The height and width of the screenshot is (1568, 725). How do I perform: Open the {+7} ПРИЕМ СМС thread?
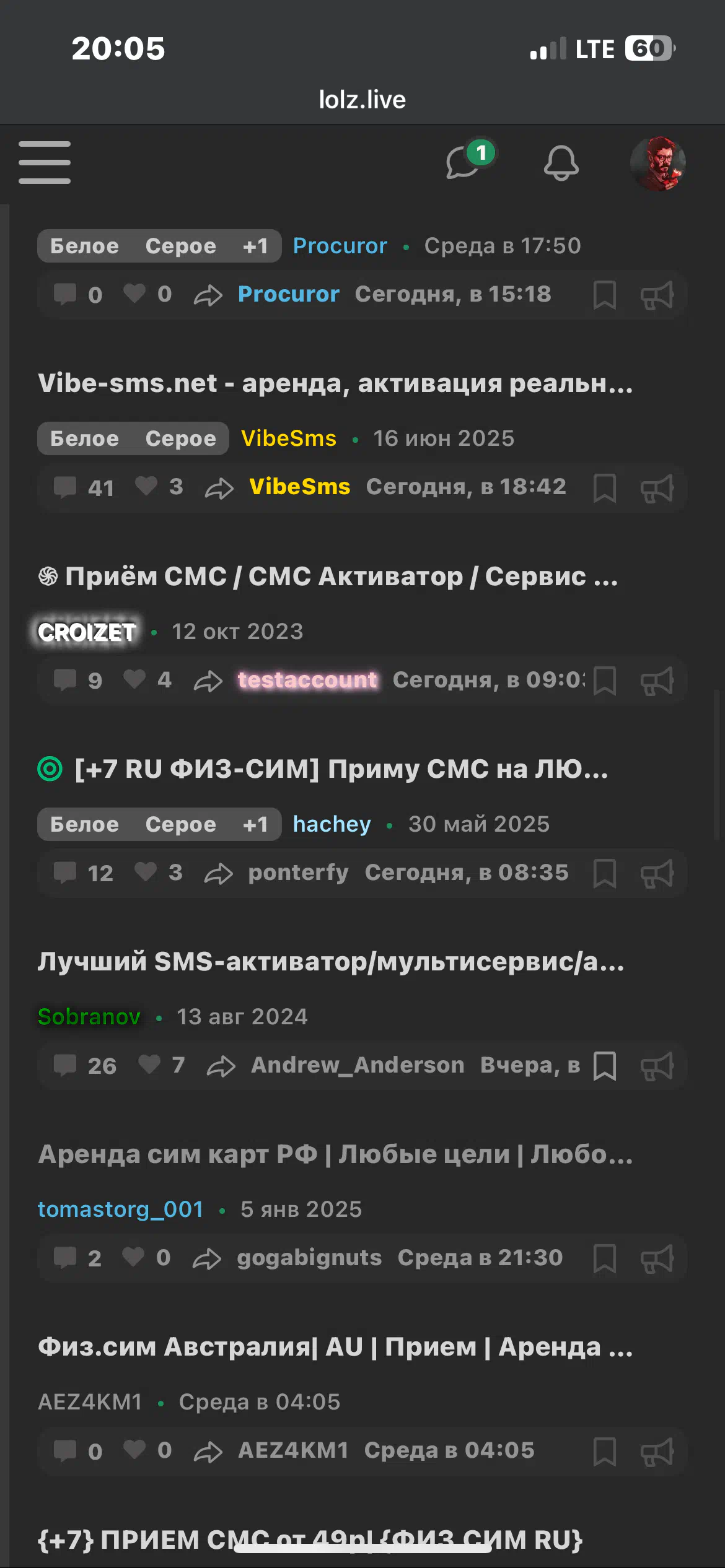[x=310, y=1540]
